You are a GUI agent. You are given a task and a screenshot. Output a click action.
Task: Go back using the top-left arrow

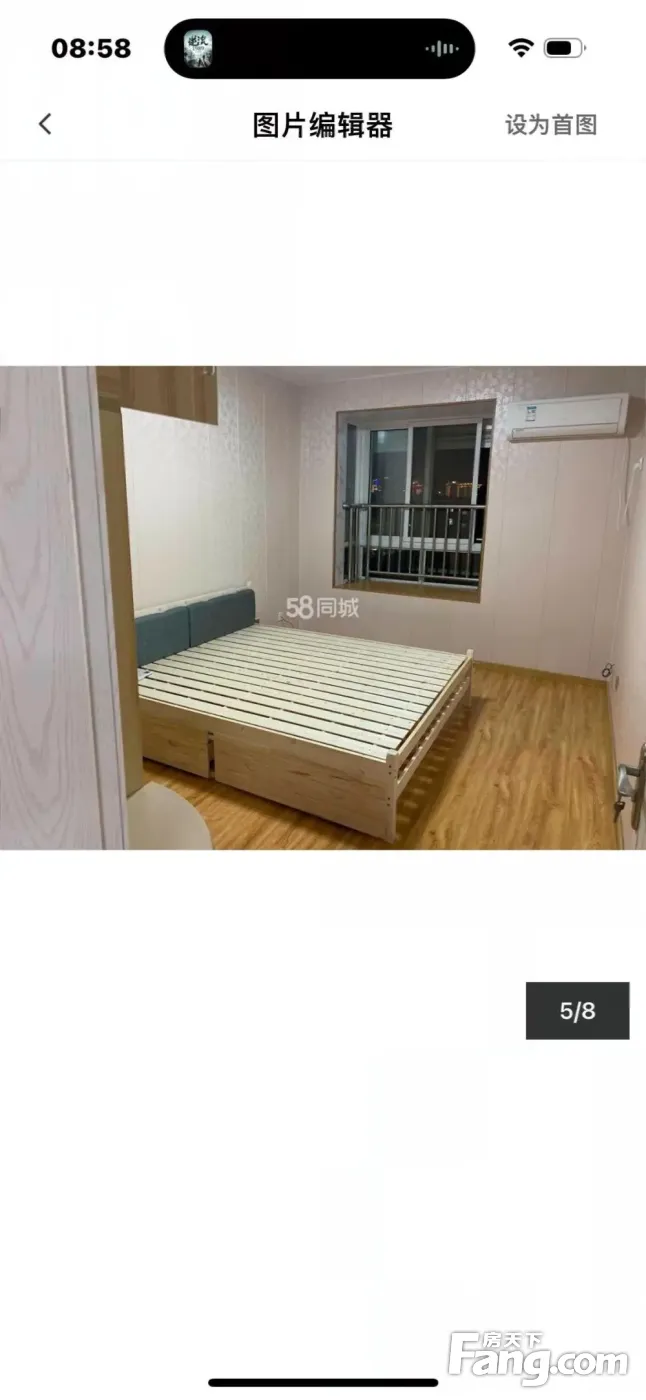tap(45, 124)
